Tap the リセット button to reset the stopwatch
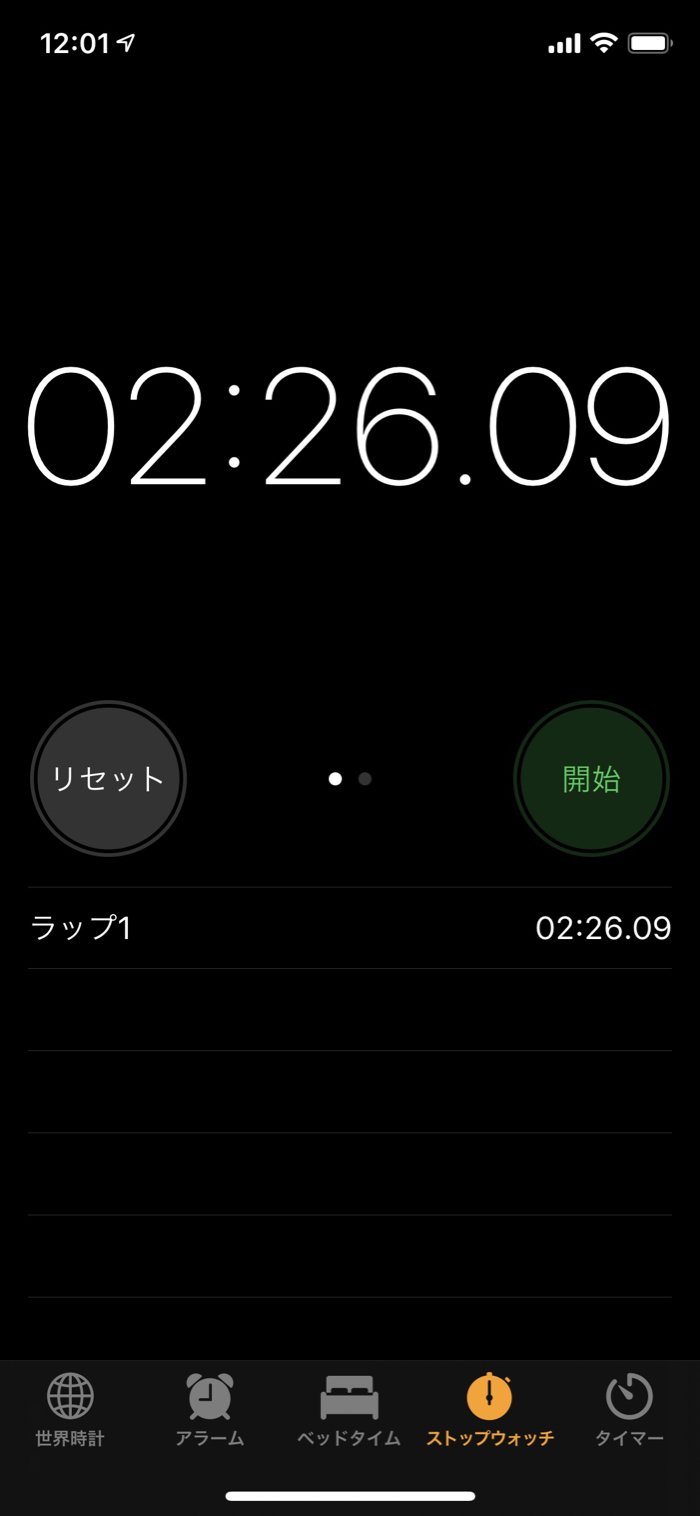Screen dimensions: 700x1516 pos(108,778)
